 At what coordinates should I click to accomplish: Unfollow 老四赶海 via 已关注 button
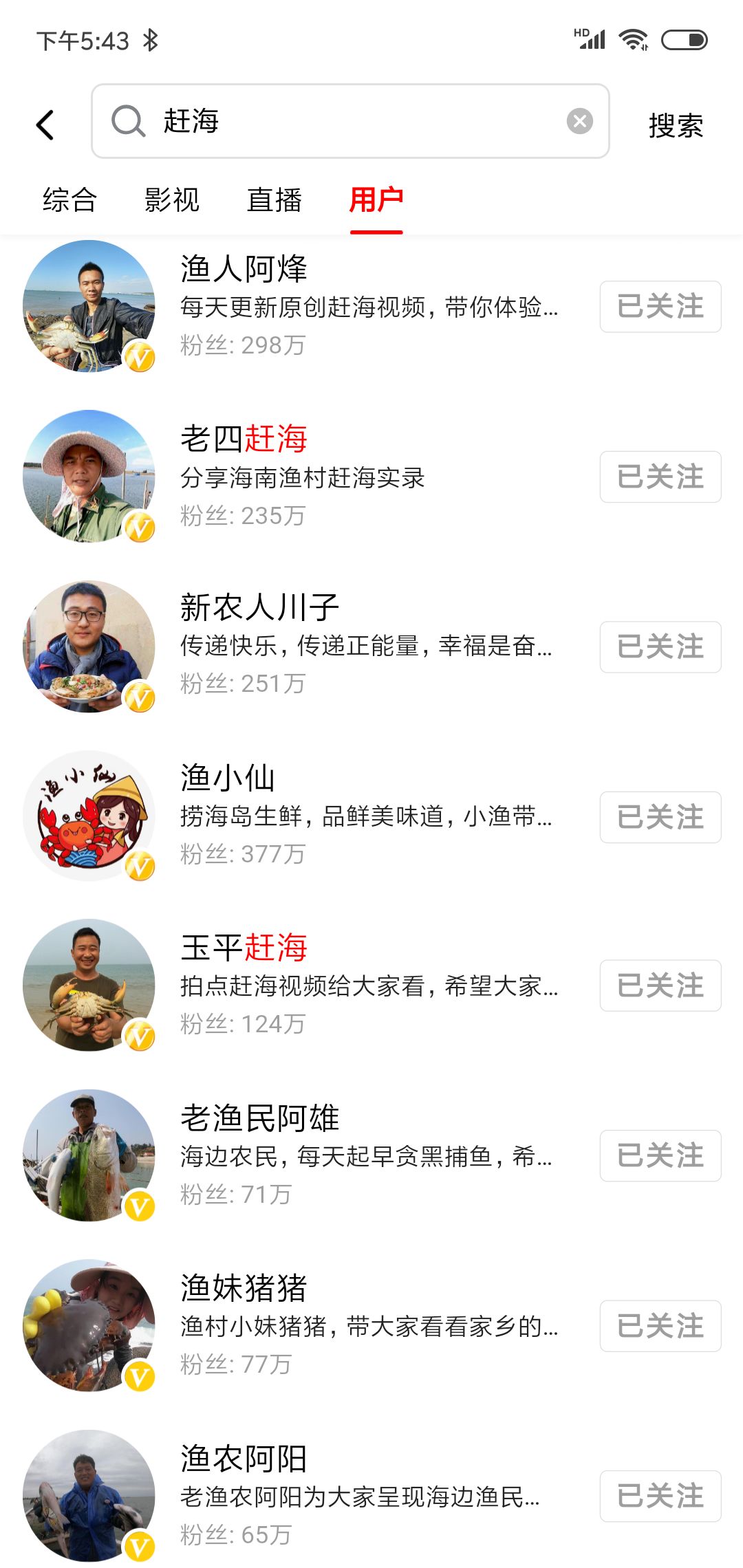660,477
